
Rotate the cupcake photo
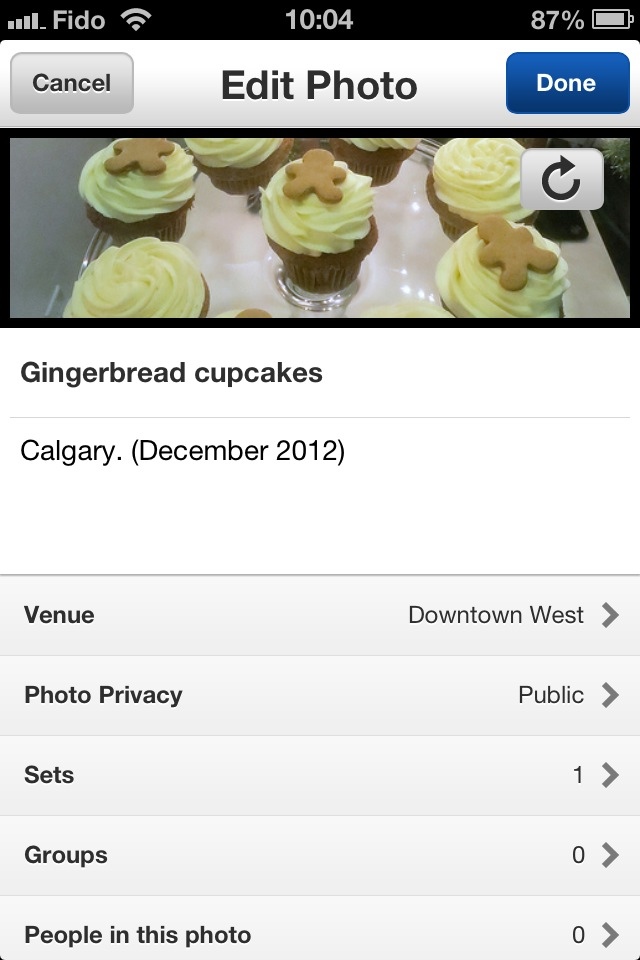(561, 180)
